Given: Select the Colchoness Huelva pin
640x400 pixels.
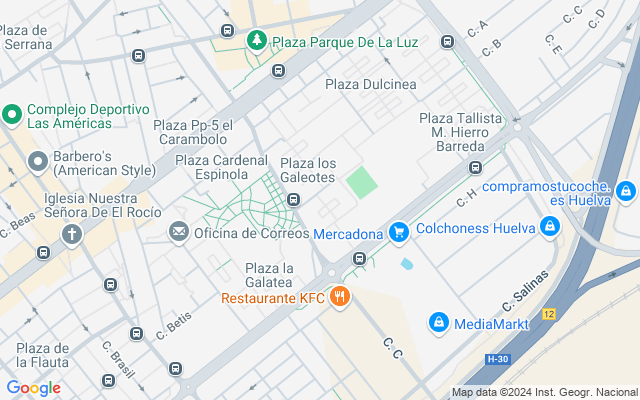Looking at the screenshot, I should pyautogui.click(x=549, y=227).
